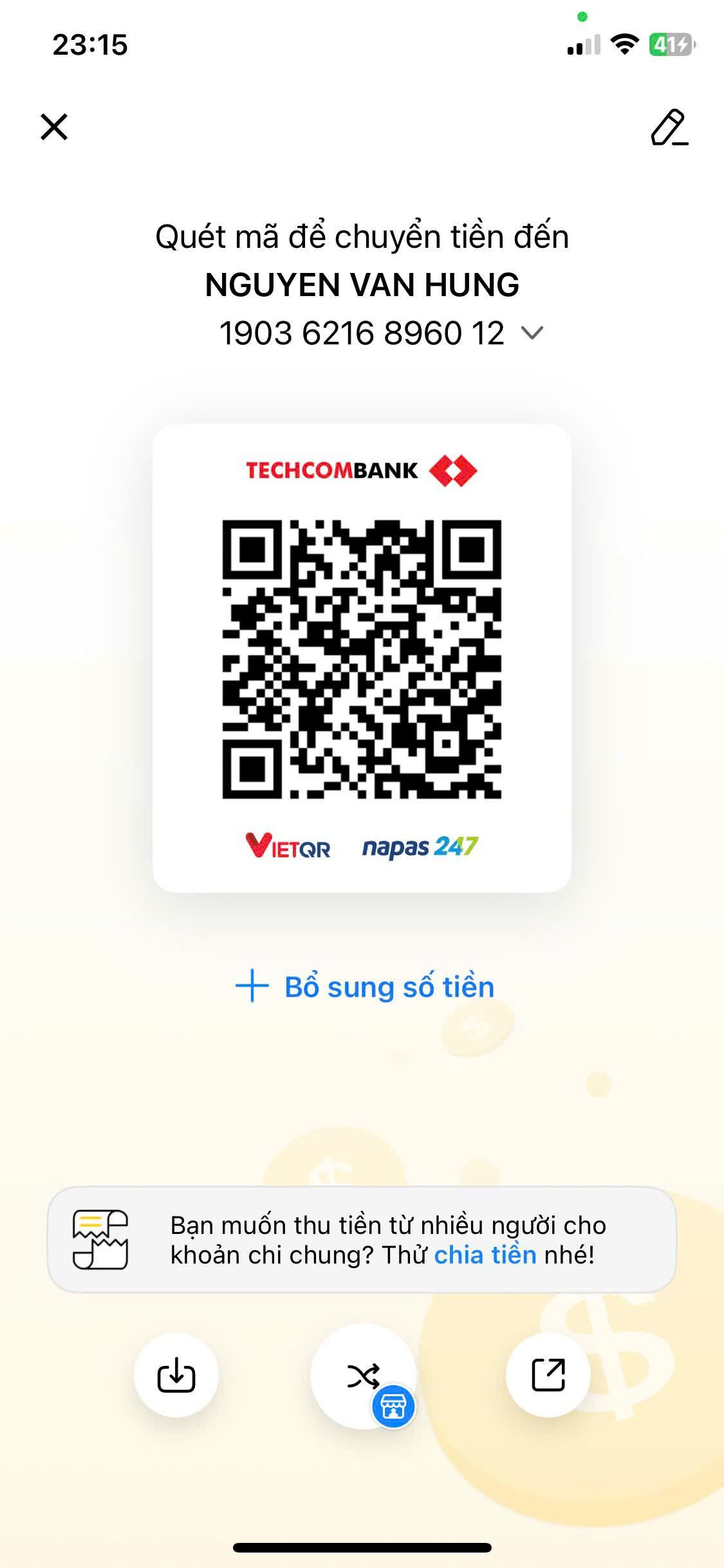Tap Bổ sung số tiền to add amount

tap(365, 987)
